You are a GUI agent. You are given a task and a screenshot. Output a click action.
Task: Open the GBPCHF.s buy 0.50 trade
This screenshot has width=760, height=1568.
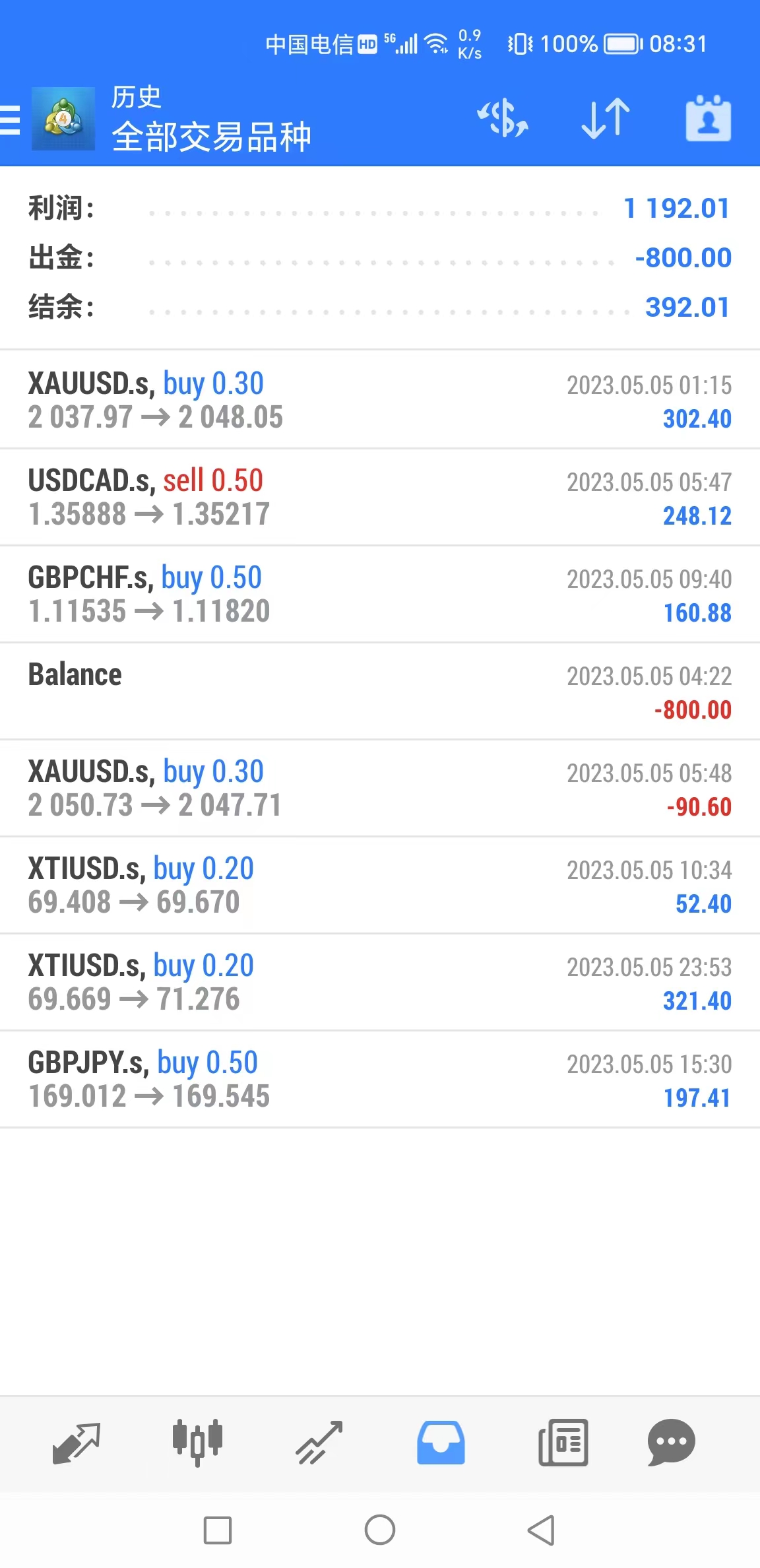click(380, 594)
